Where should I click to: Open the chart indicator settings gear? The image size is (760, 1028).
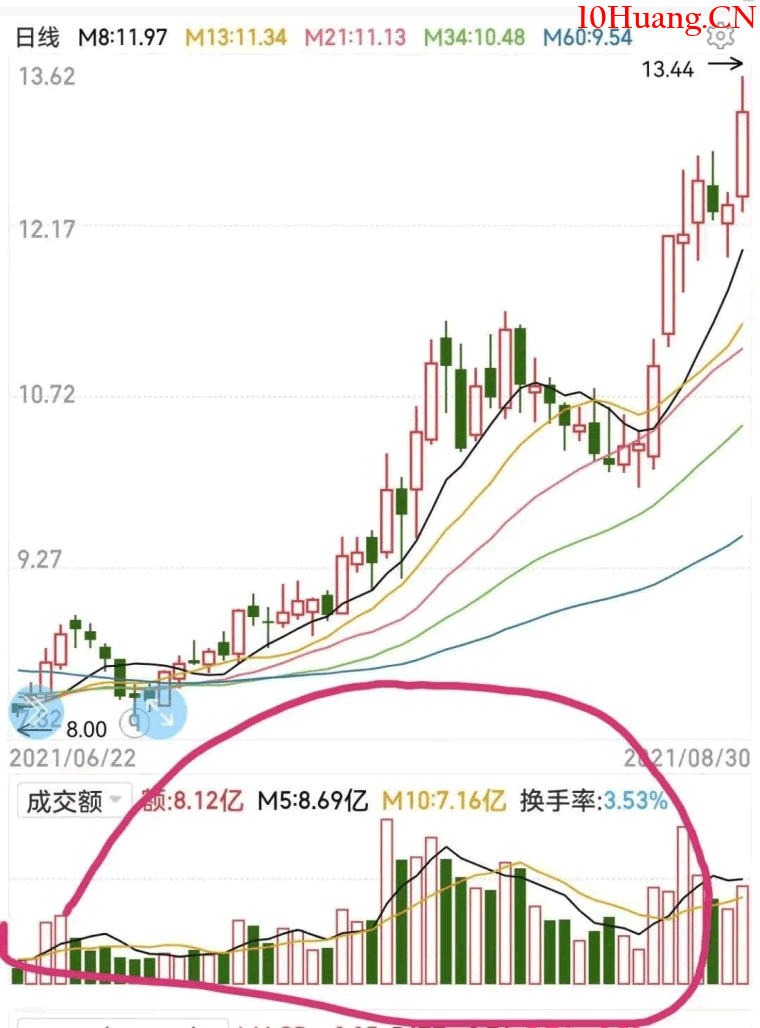[720, 37]
